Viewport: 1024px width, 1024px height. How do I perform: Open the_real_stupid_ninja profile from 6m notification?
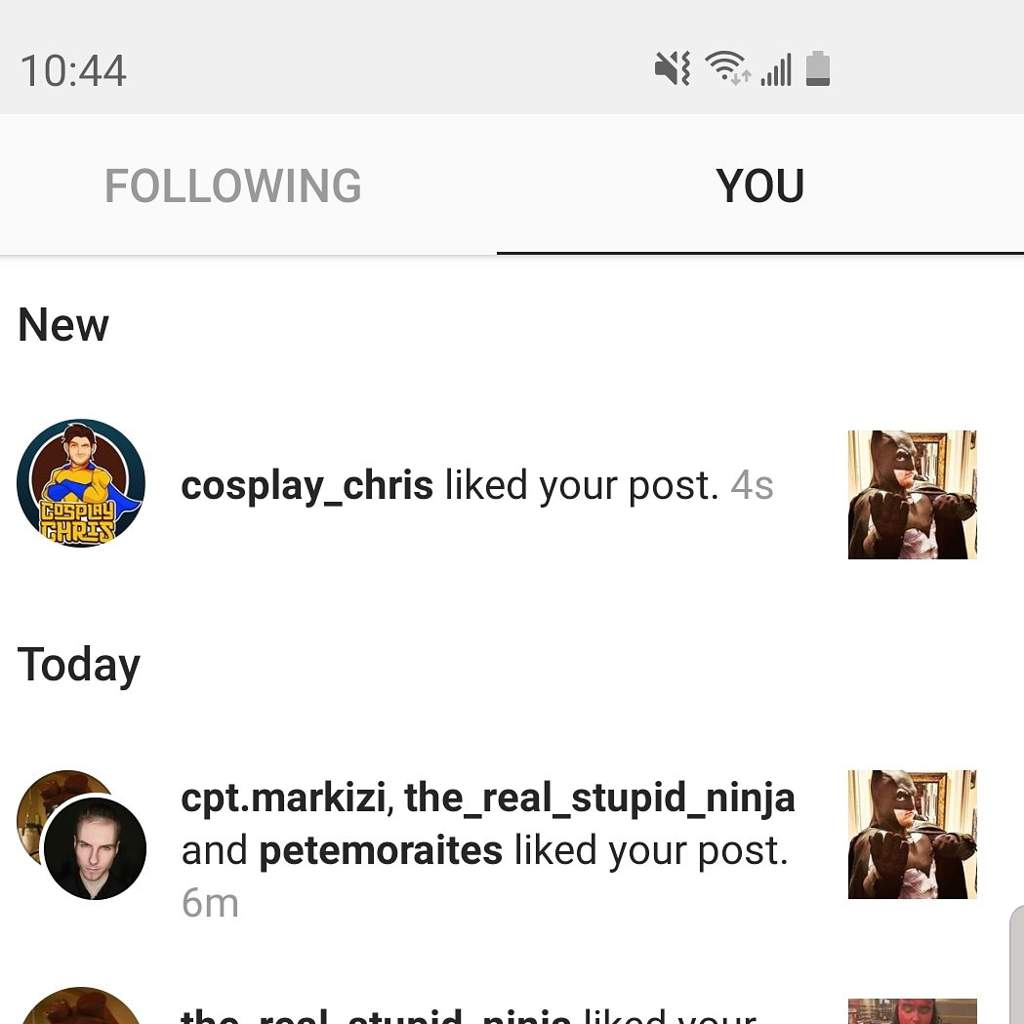600,798
